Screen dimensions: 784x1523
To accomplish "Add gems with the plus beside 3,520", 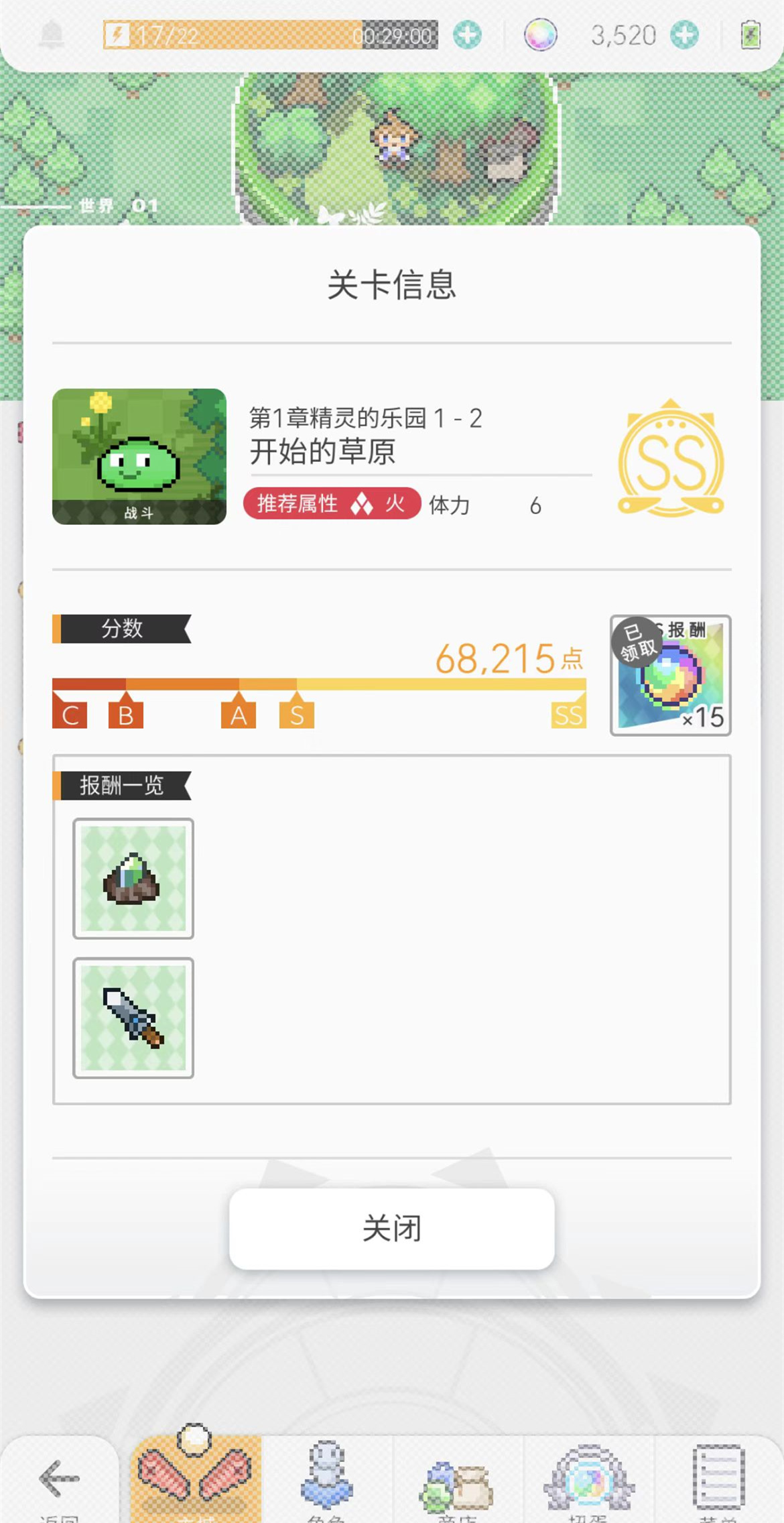I will (684, 35).
